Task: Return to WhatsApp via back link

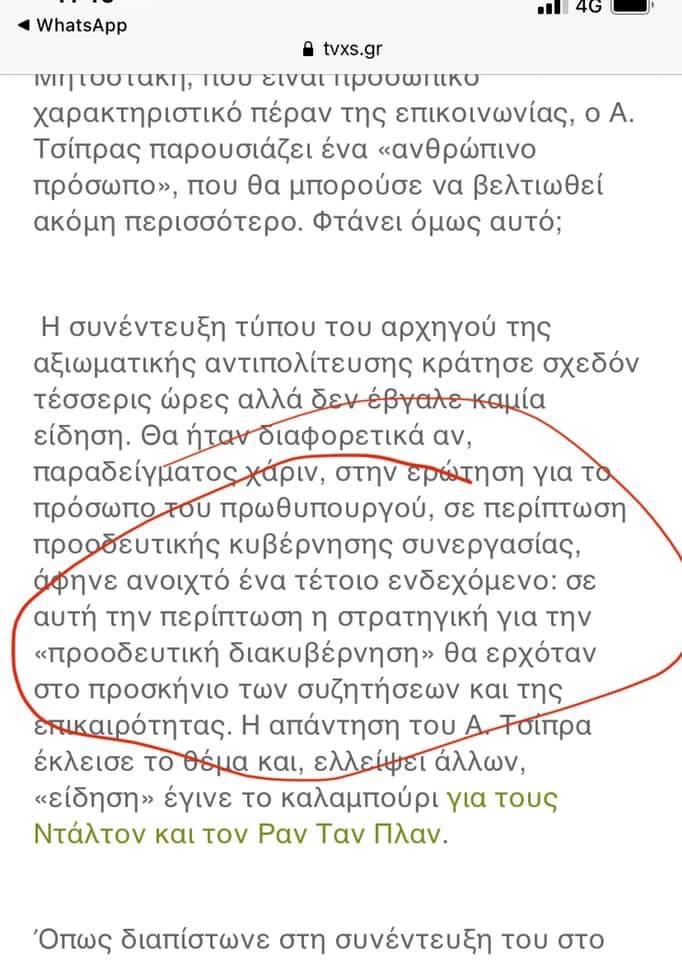Action: click(72, 25)
